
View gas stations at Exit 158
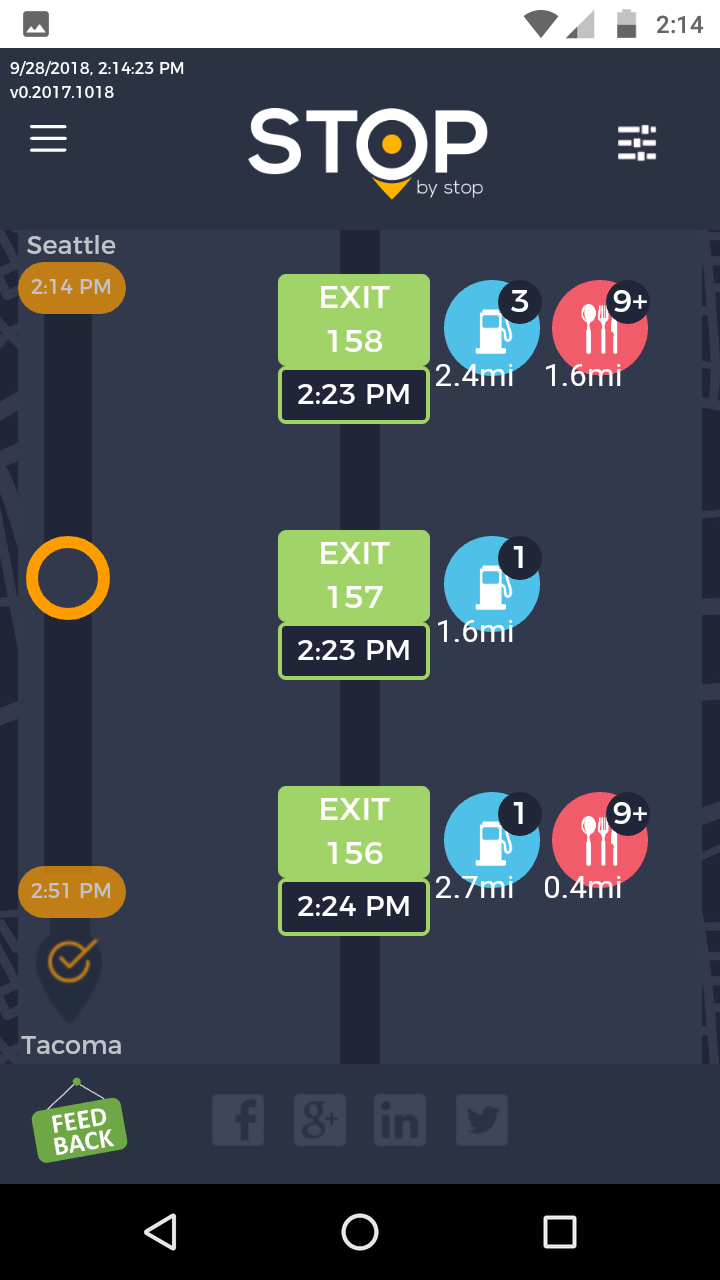[491, 329]
